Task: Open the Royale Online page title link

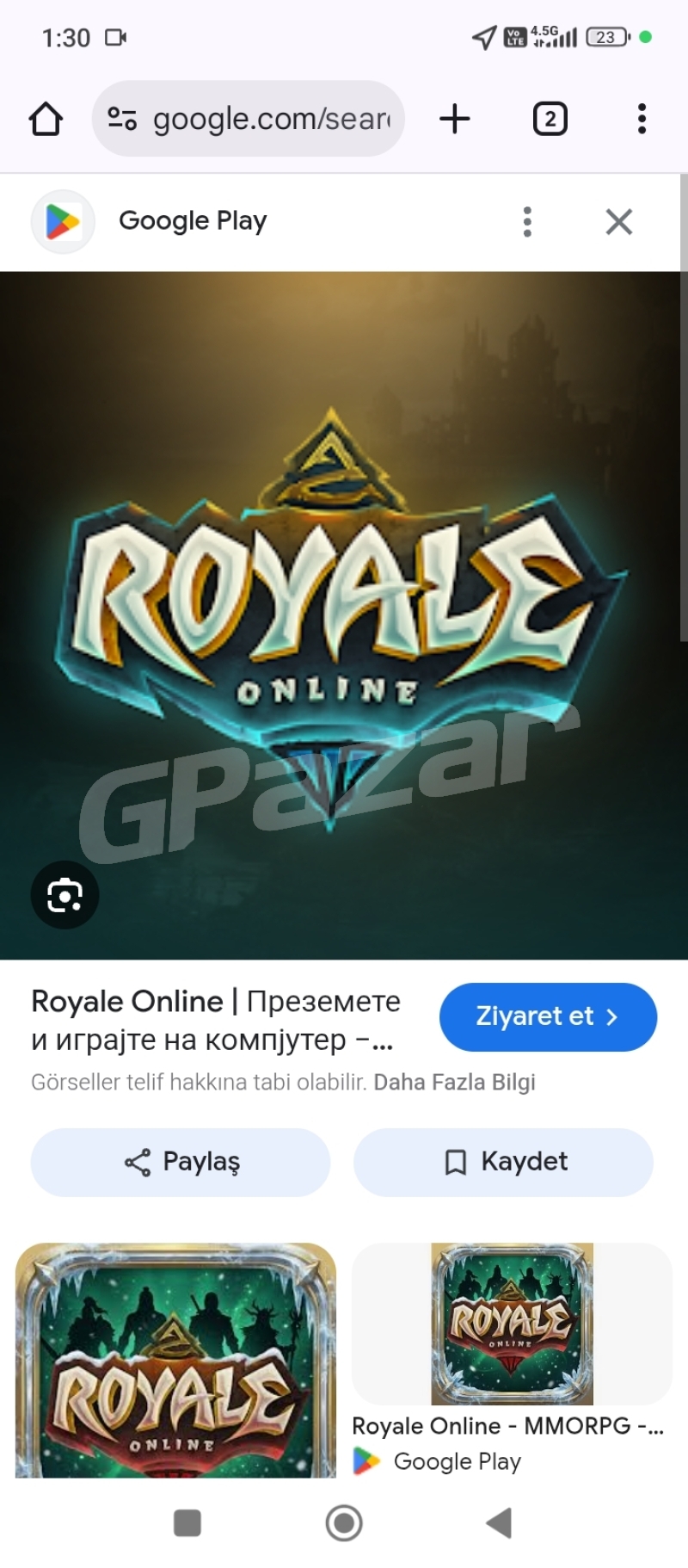Action: pos(215,1021)
